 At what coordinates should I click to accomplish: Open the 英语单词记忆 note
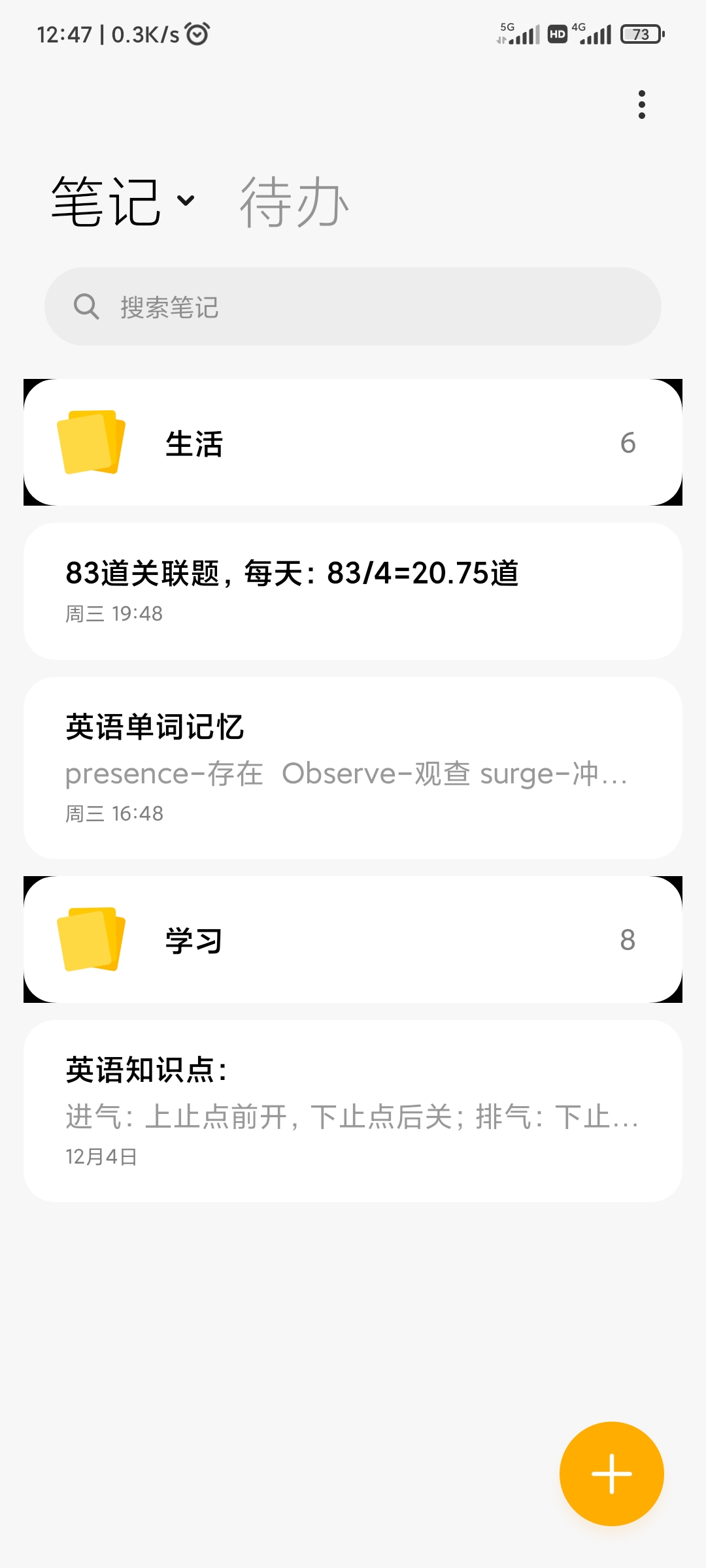coord(353,768)
